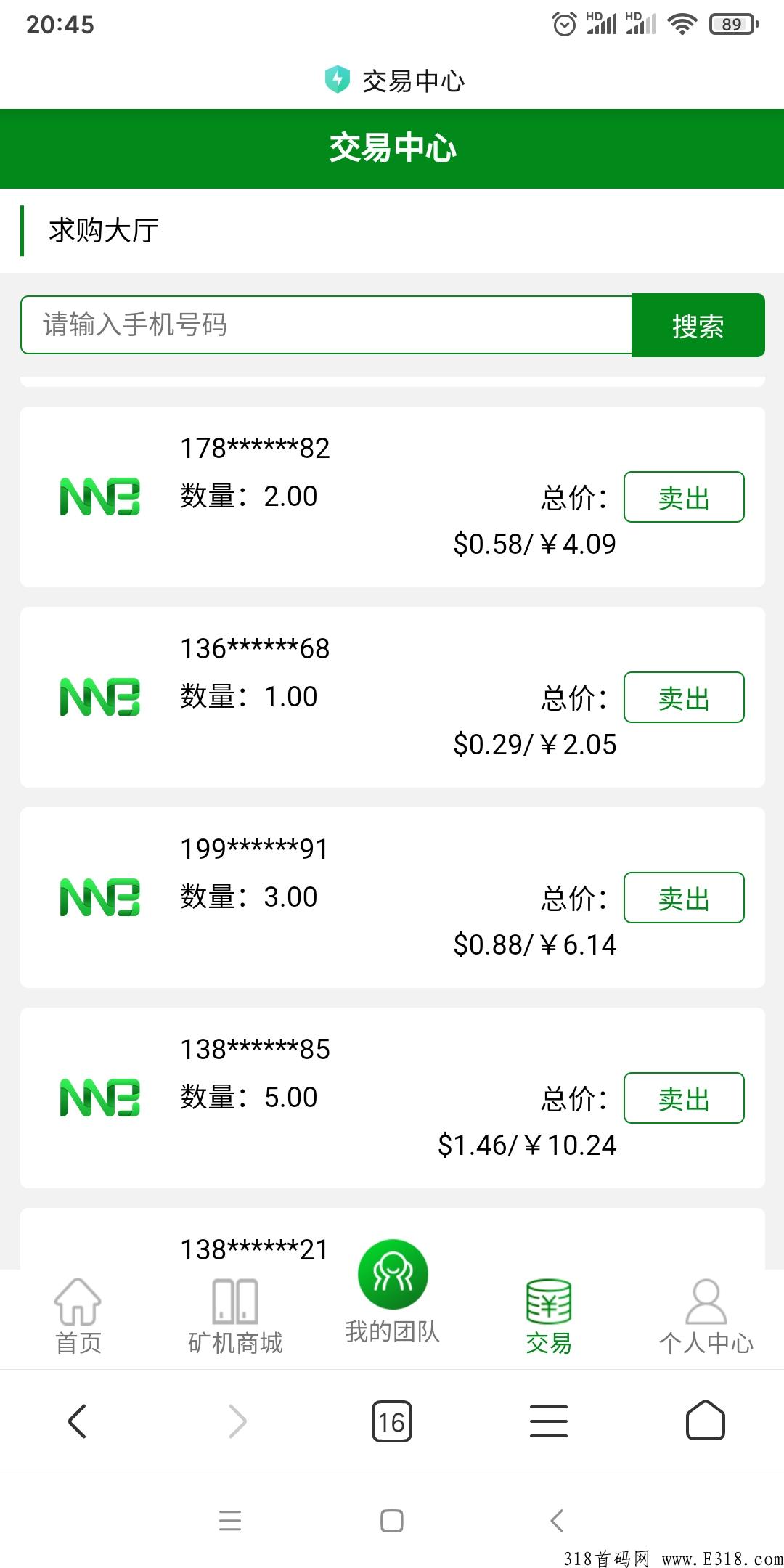Tap the 首页 home icon
Viewport: 784px width, 1568px height.
78,1299
